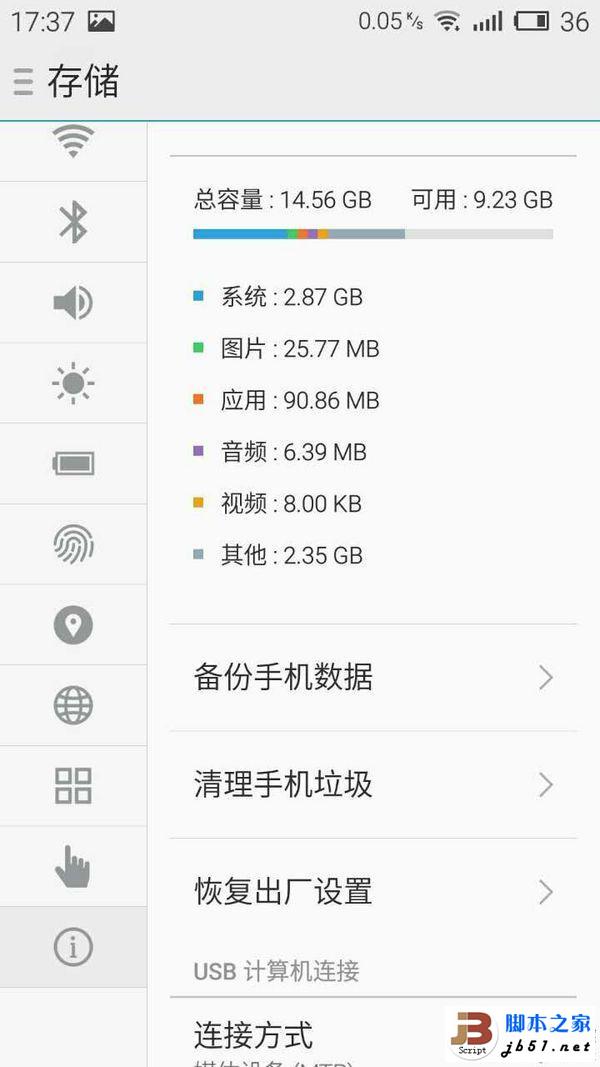
Task: Open 备份手机数据
Action: [x=372, y=678]
